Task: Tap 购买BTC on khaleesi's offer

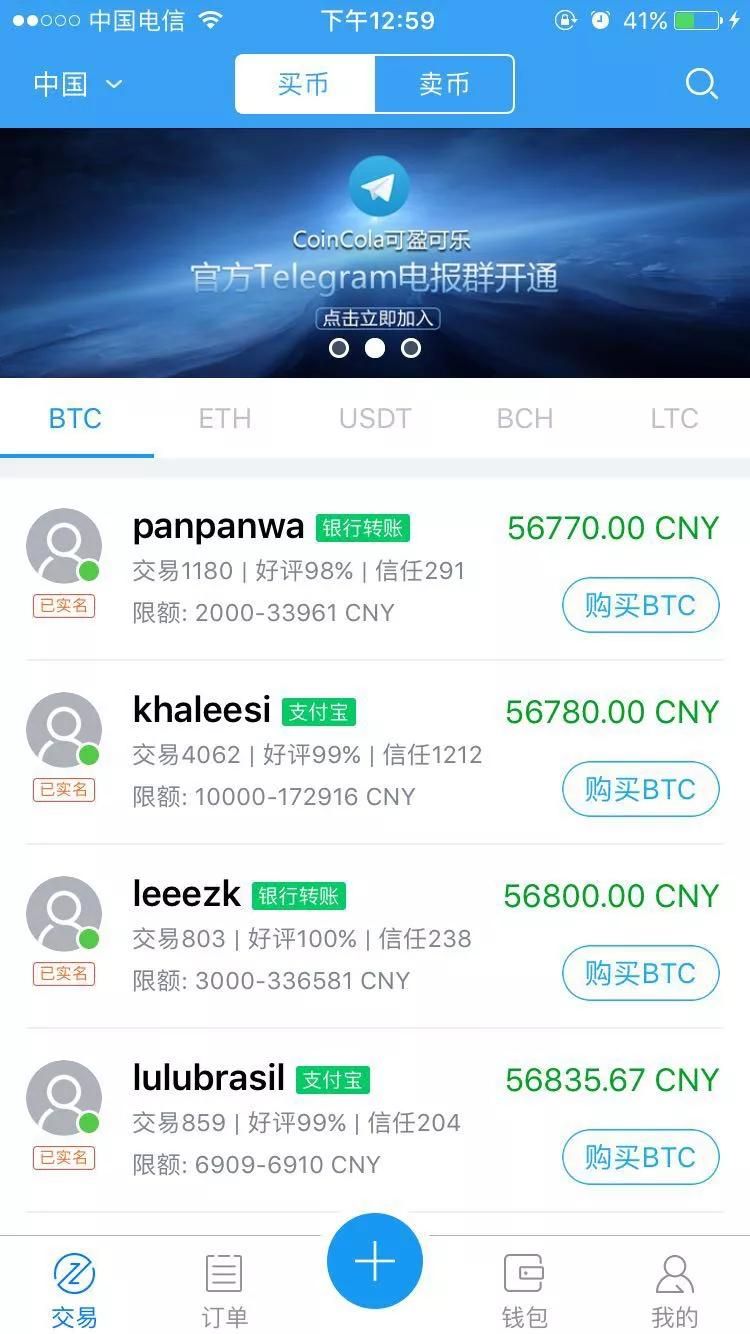Action: click(640, 789)
